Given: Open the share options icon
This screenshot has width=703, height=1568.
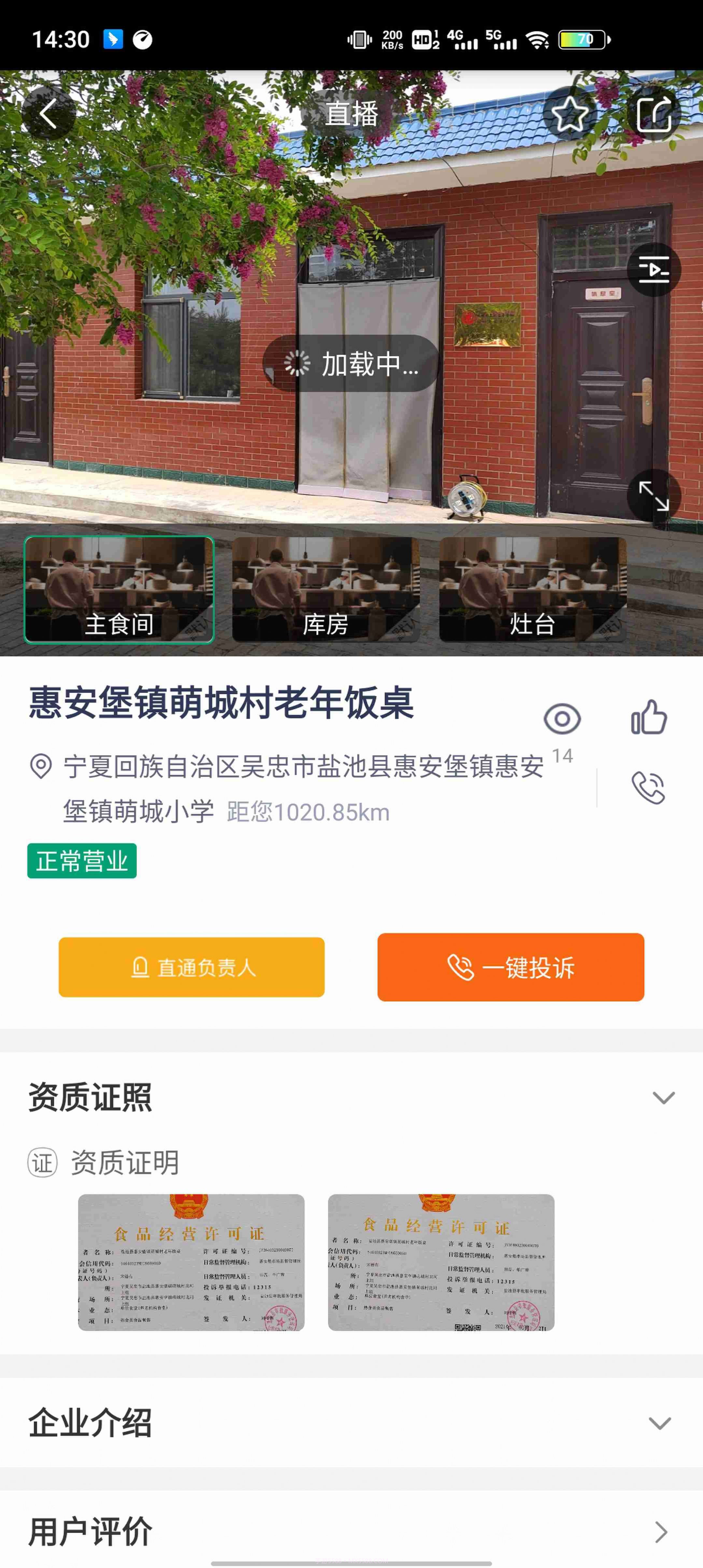Looking at the screenshot, I should point(654,114).
